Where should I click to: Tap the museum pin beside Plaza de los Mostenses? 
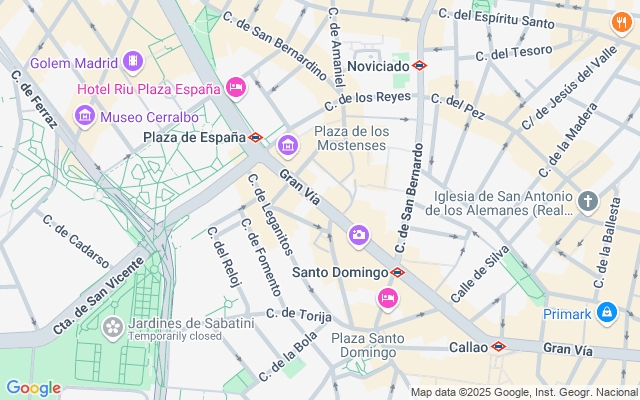point(288,145)
